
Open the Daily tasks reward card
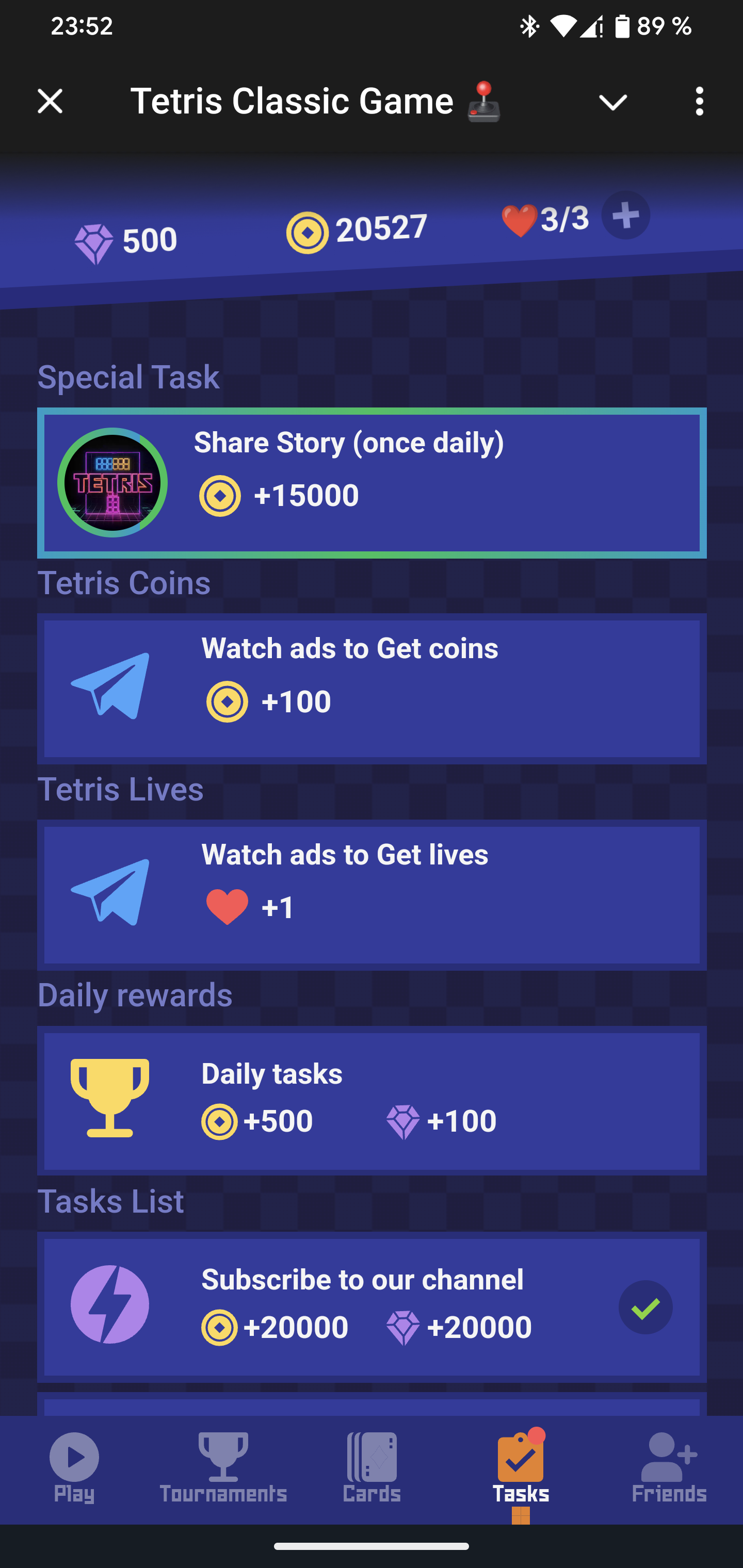click(x=372, y=1101)
